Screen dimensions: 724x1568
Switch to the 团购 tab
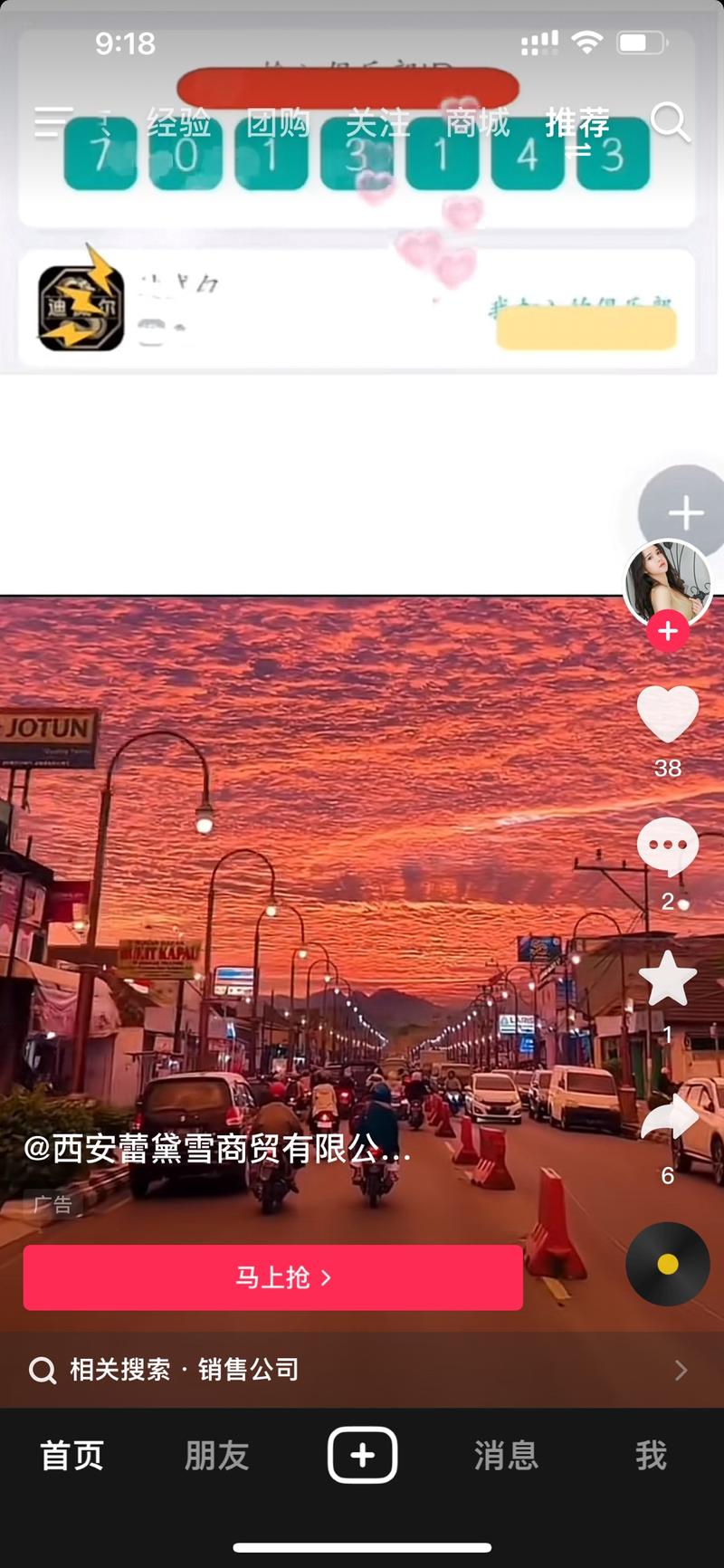[278, 121]
